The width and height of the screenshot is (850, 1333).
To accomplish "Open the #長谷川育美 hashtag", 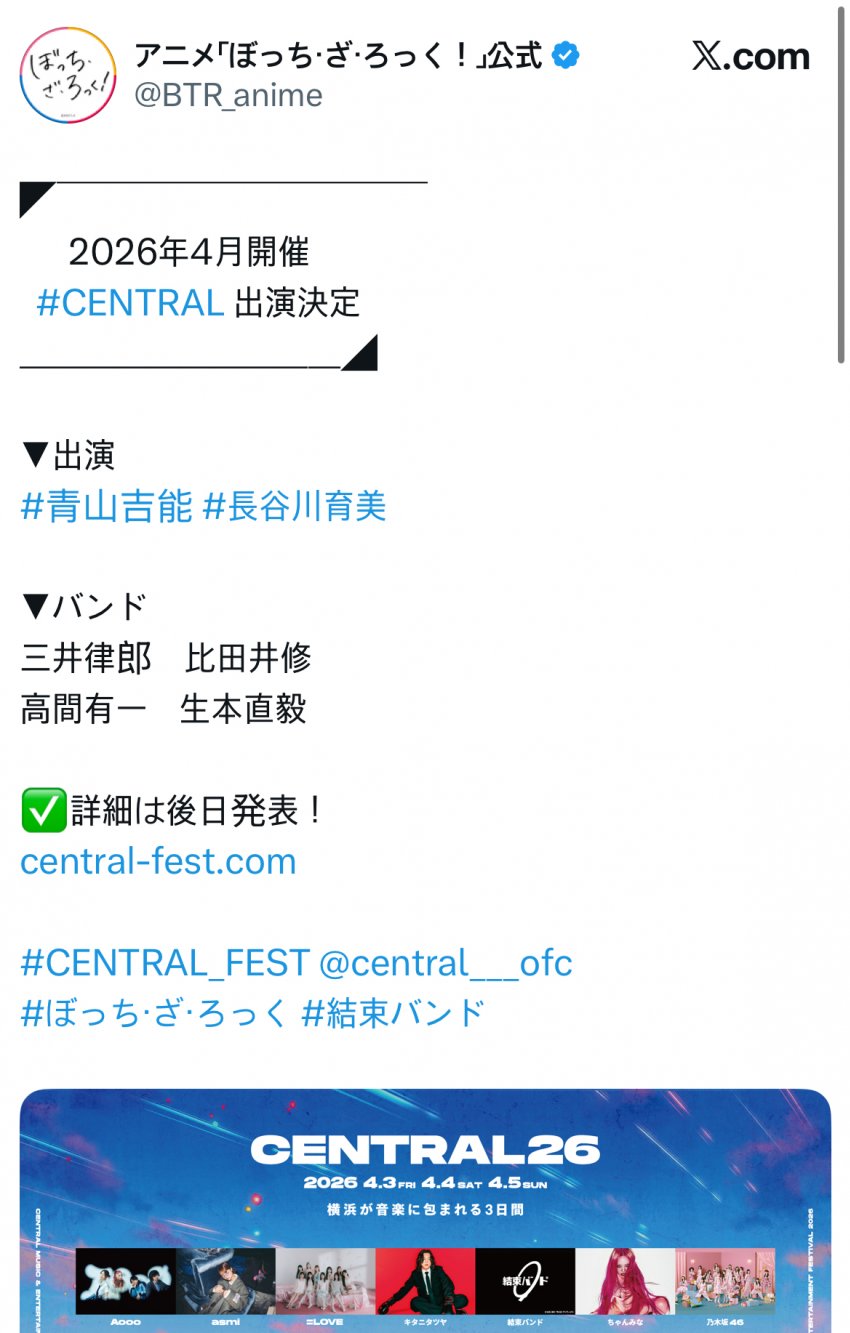I will tap(294, 507).
